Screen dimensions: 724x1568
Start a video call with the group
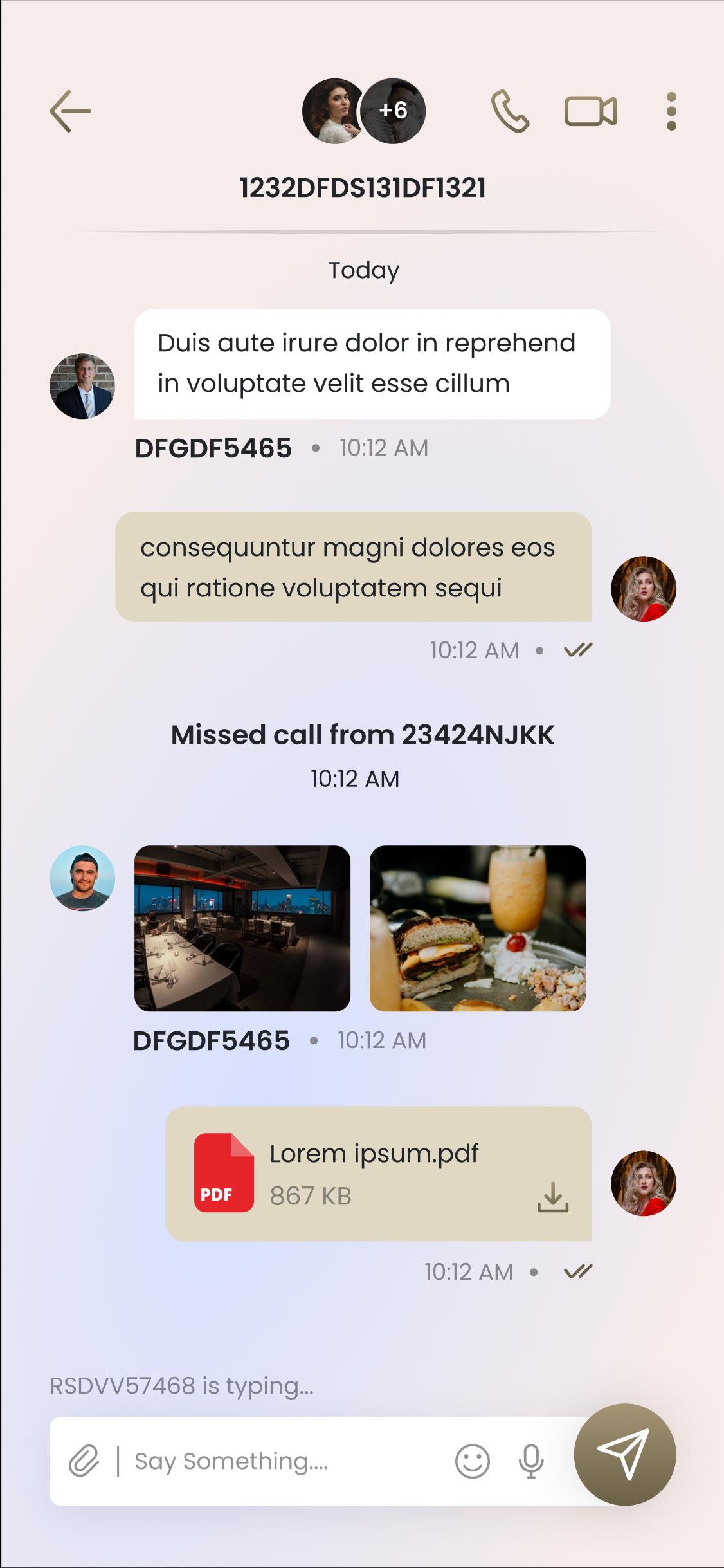click(591, 111)
